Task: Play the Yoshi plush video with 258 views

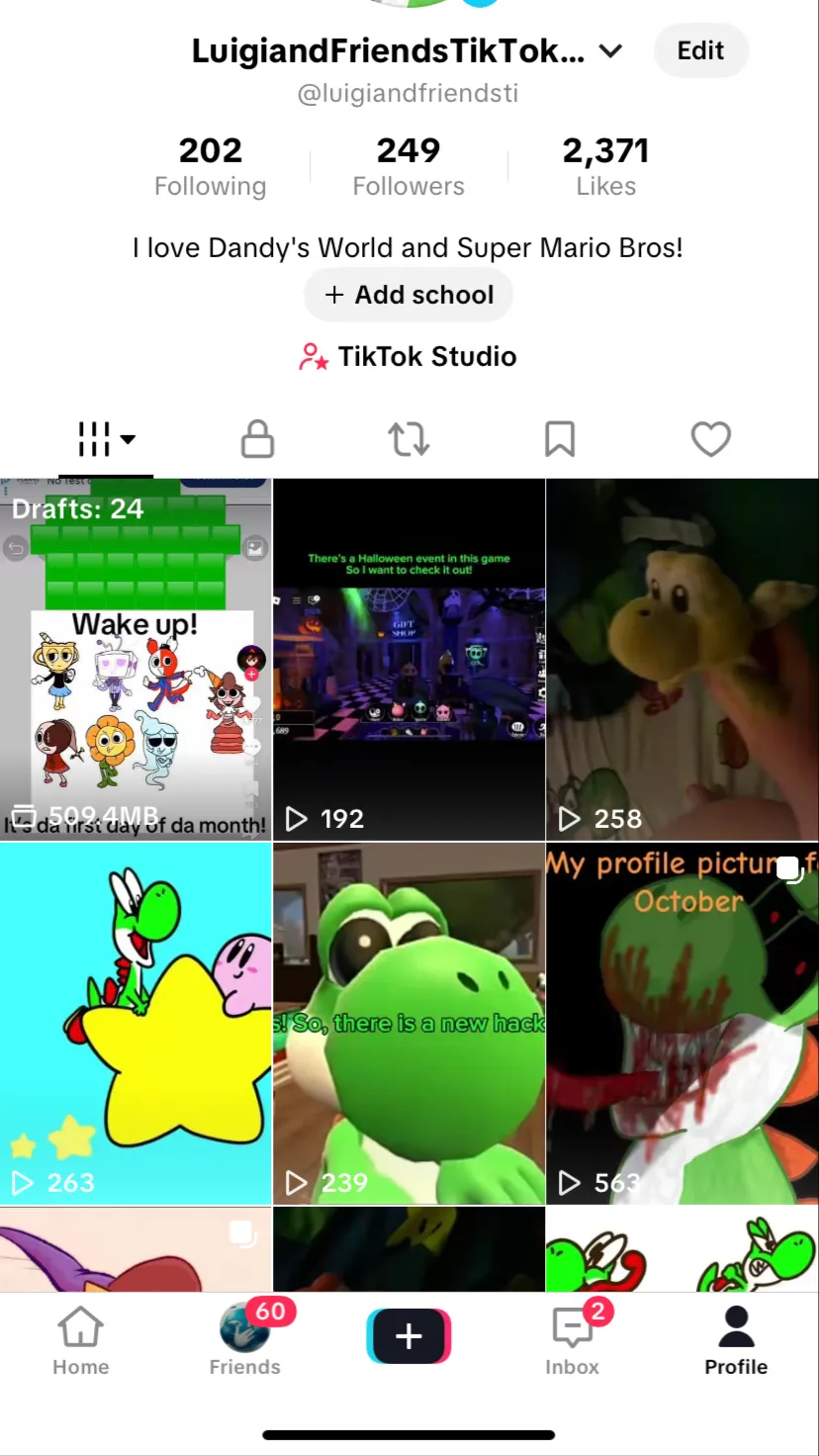Action: click(x=682, y=658)
